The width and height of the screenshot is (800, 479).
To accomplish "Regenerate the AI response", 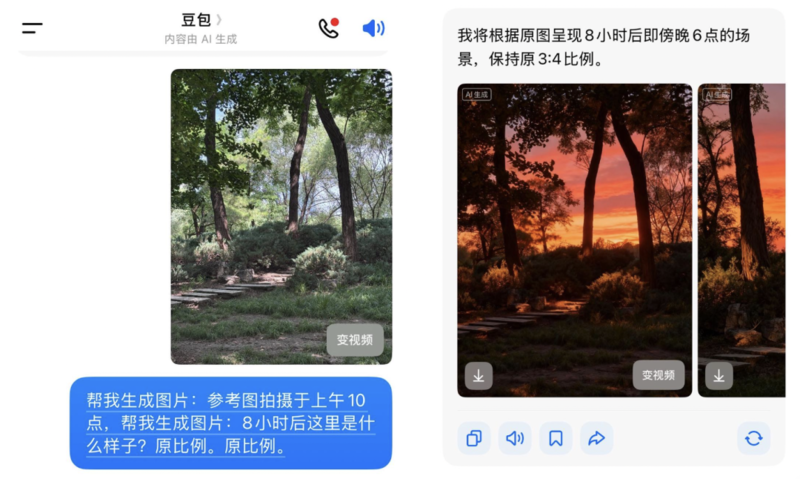I will [754, 438].
